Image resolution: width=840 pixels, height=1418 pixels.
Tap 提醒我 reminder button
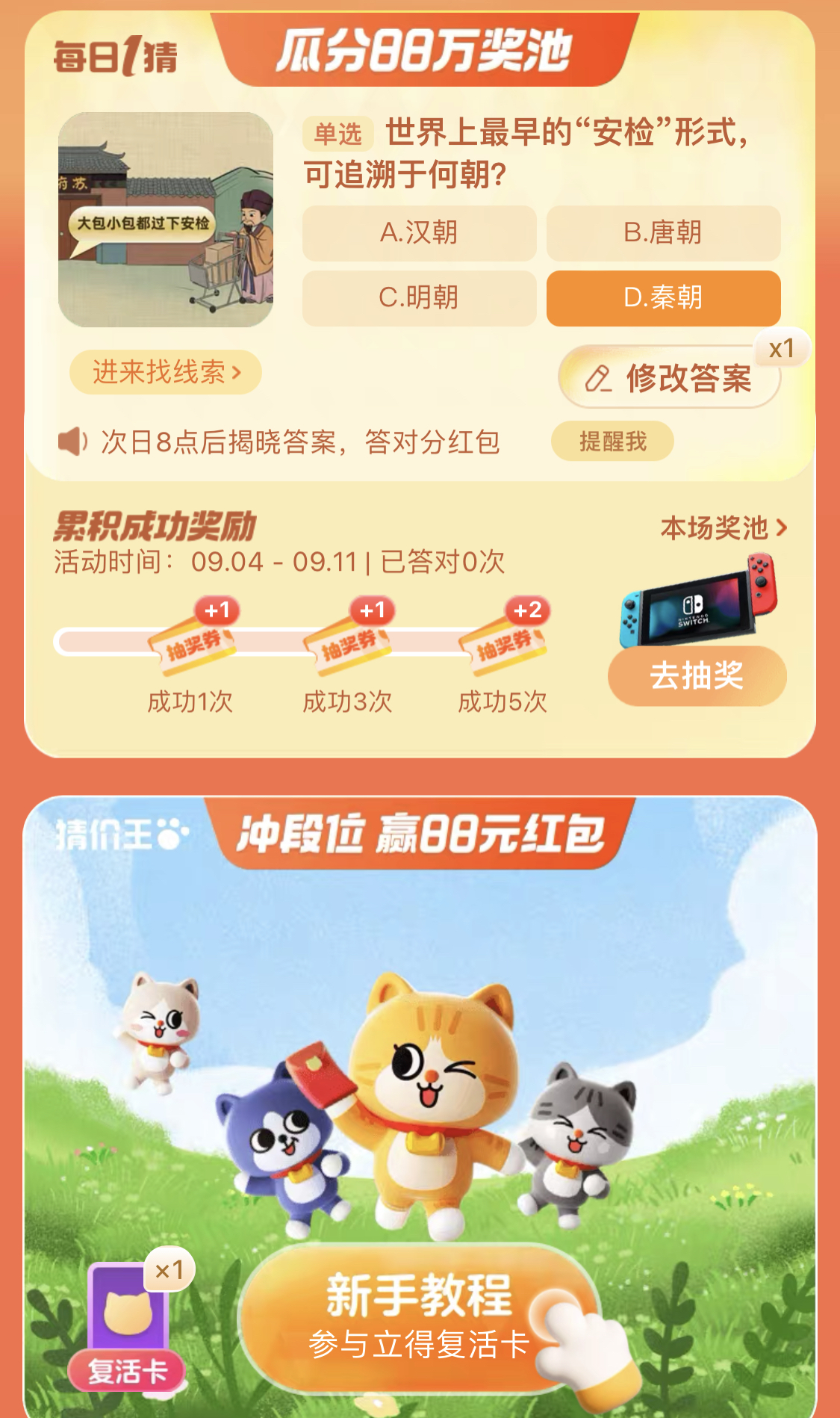[x=612, y=442]
